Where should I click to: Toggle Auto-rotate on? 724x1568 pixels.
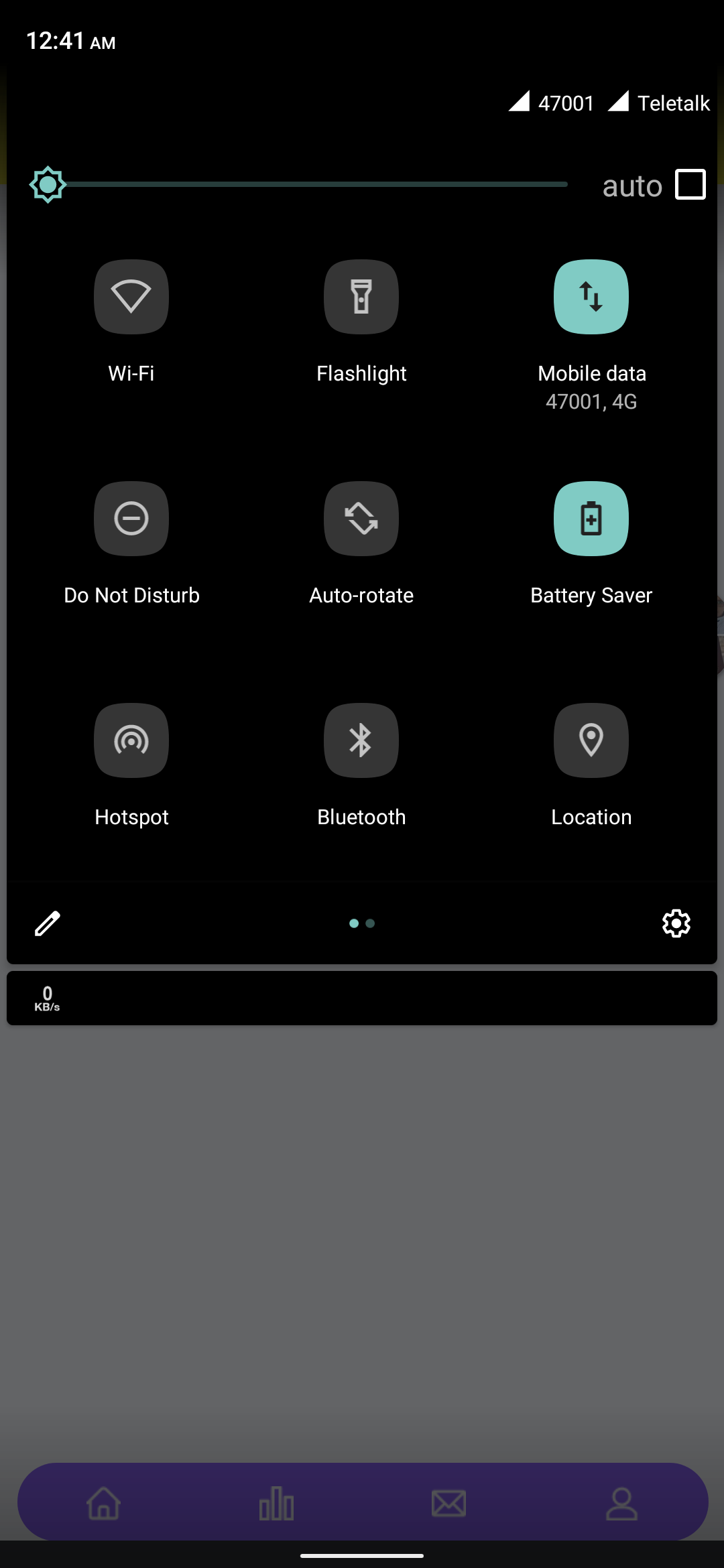point(361,519)
